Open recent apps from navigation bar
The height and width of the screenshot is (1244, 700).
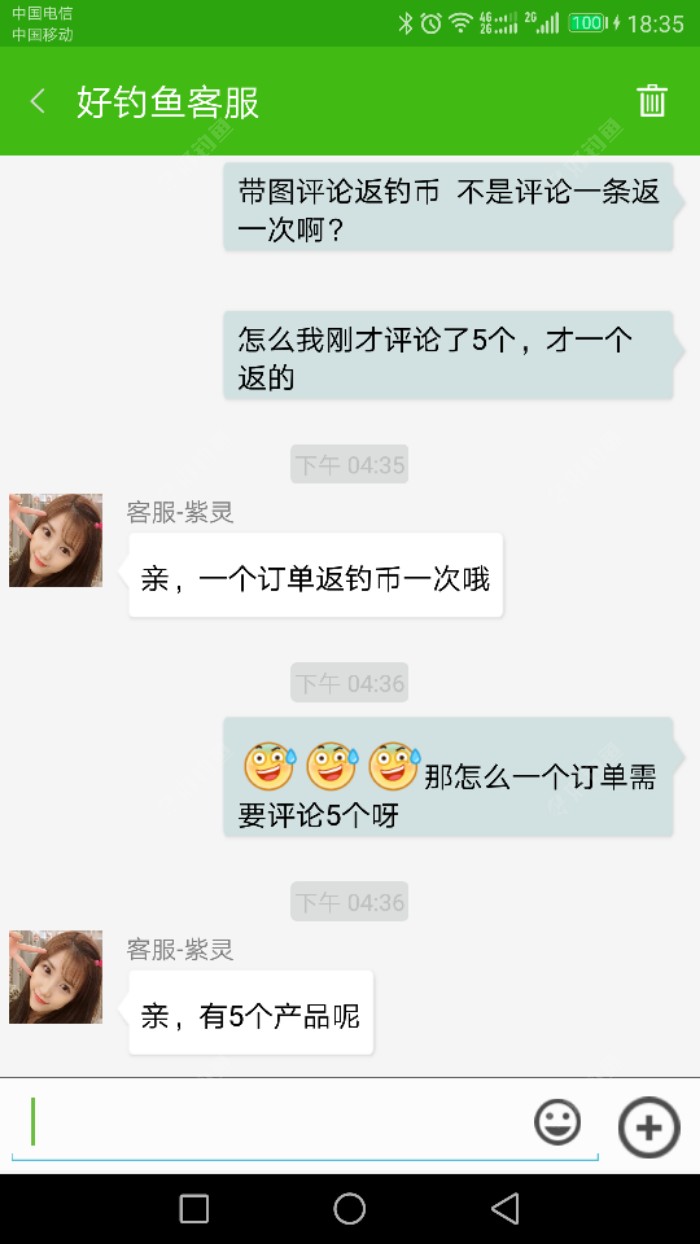[194, 1208]
